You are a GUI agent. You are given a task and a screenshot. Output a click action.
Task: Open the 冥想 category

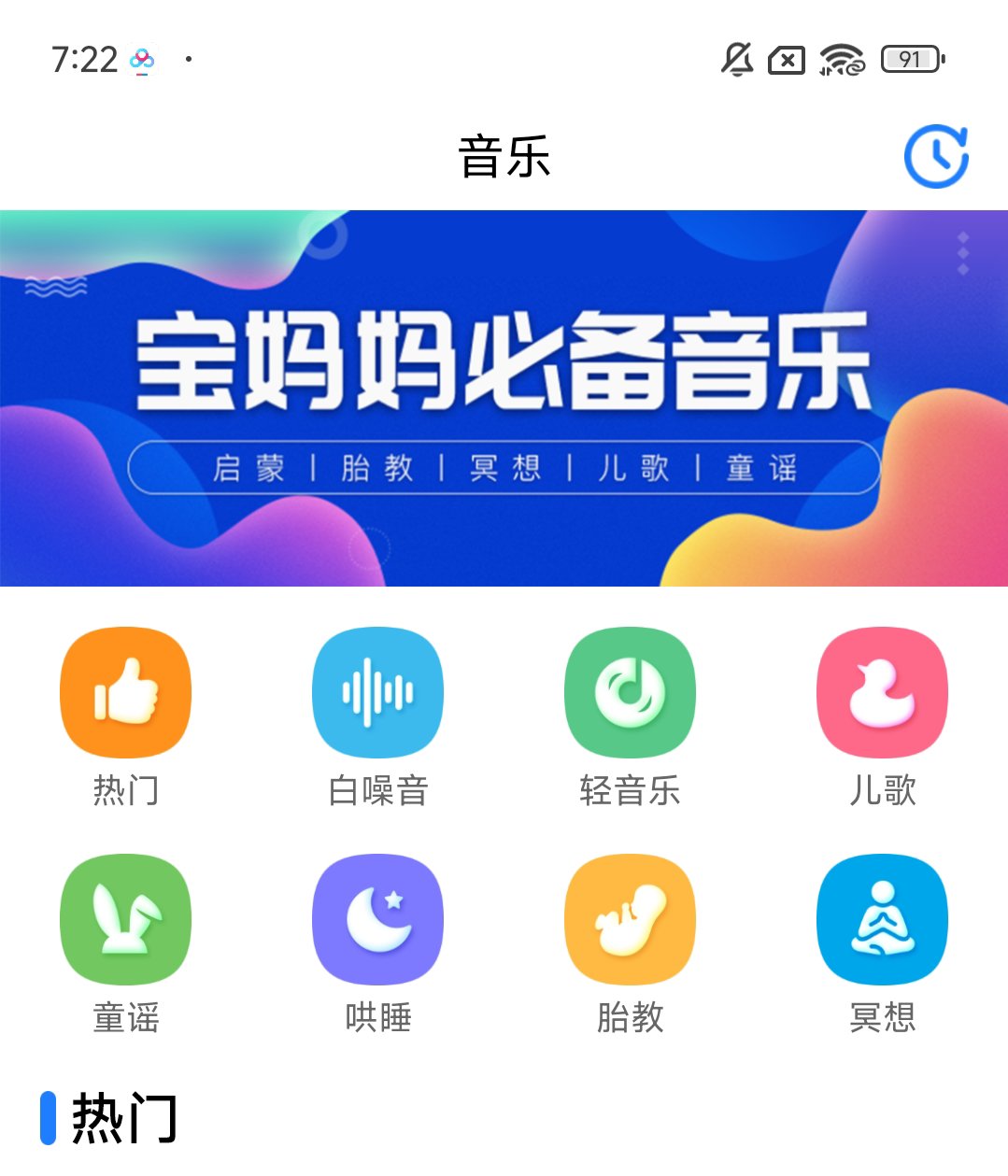(882, 920)
